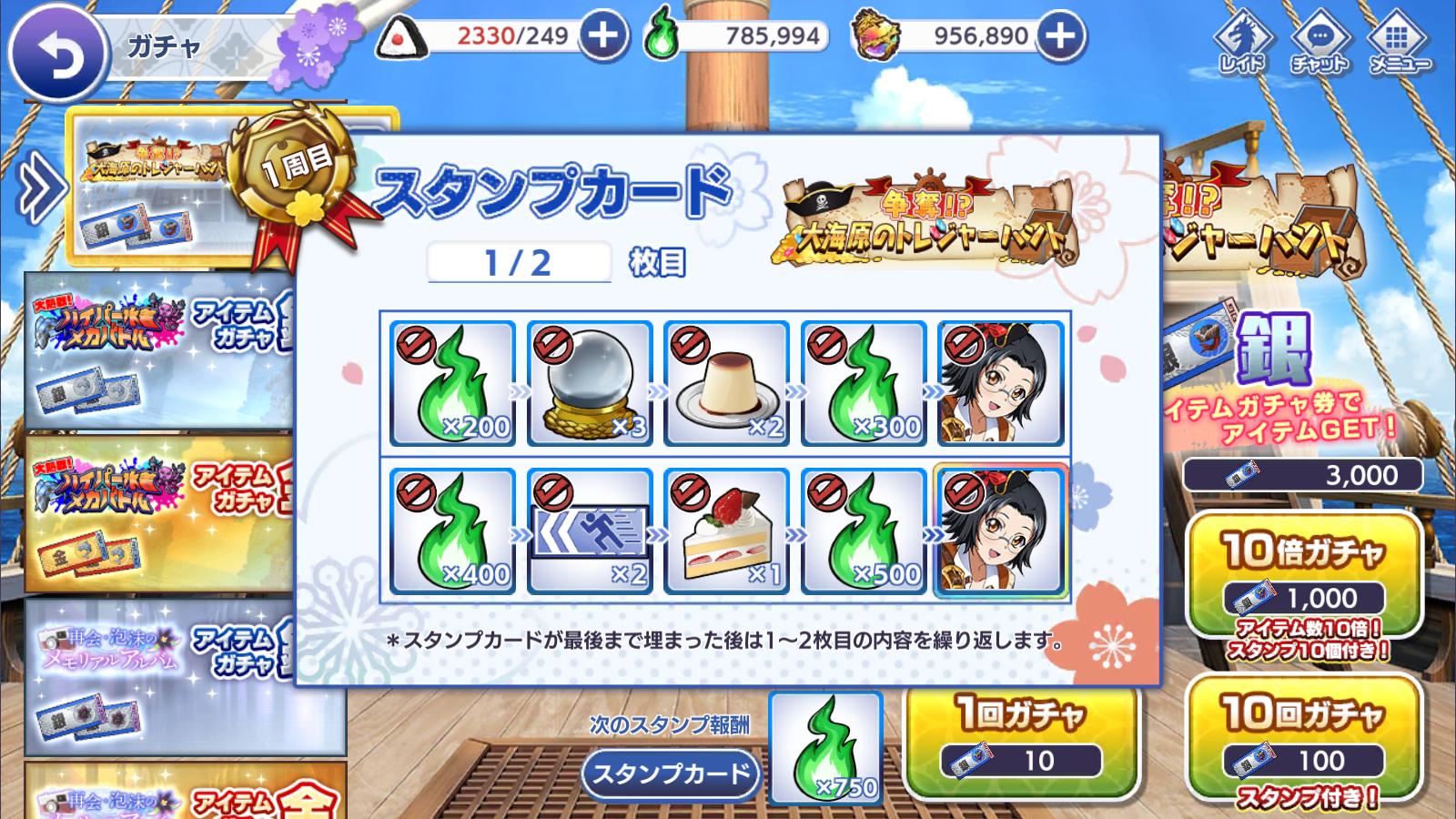Open the レイド raid menu

tap(1242, 42)
